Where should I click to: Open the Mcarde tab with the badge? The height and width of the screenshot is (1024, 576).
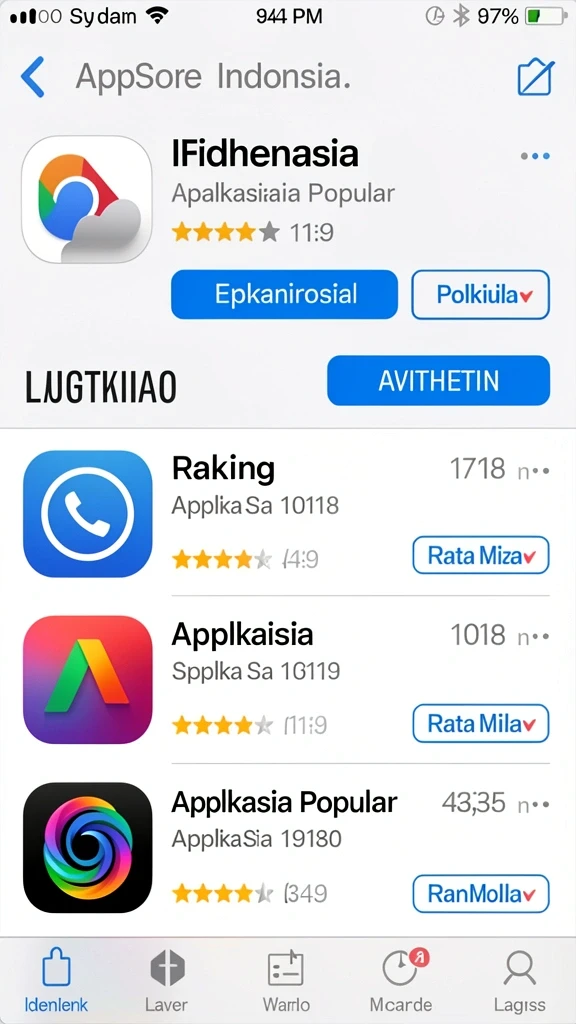(401, 981)
